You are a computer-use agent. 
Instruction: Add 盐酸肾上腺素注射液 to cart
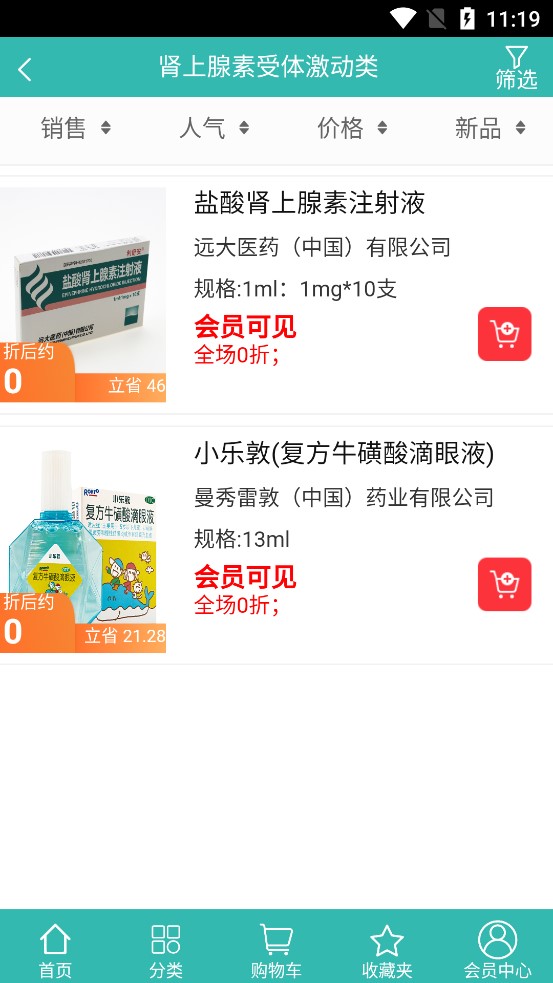coord(504,334)
